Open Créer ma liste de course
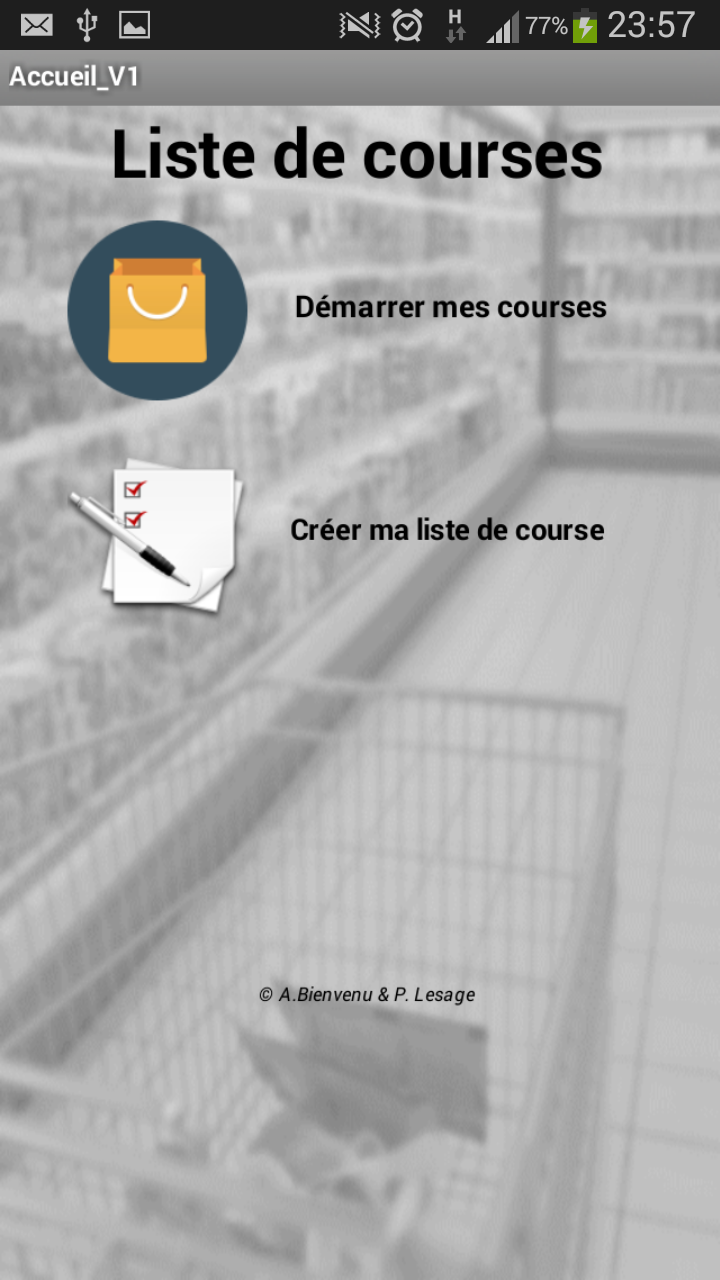Viewport: 720px width, 1280px height. [447, 530]
